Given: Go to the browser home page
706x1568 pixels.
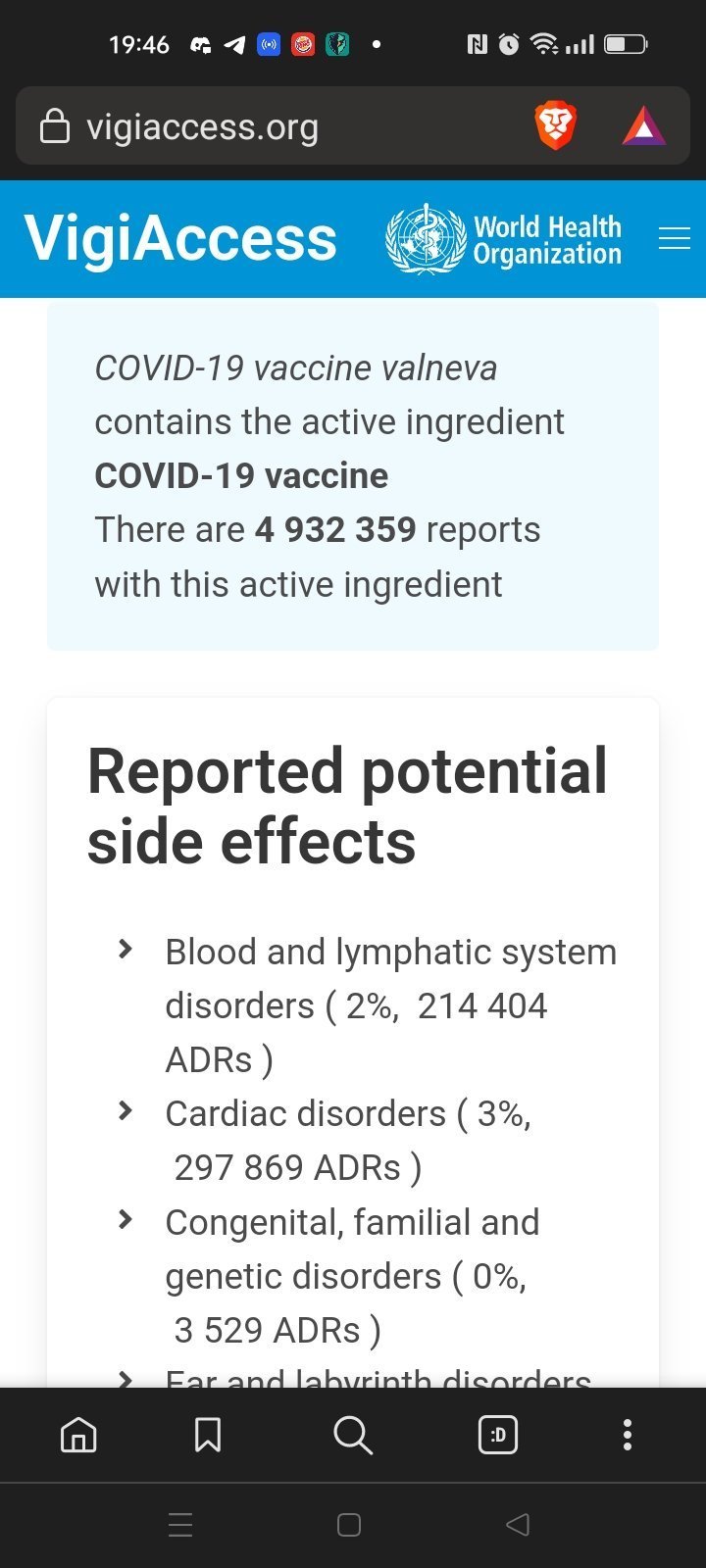Looking at the screenshot, I should coord(78,1435).
